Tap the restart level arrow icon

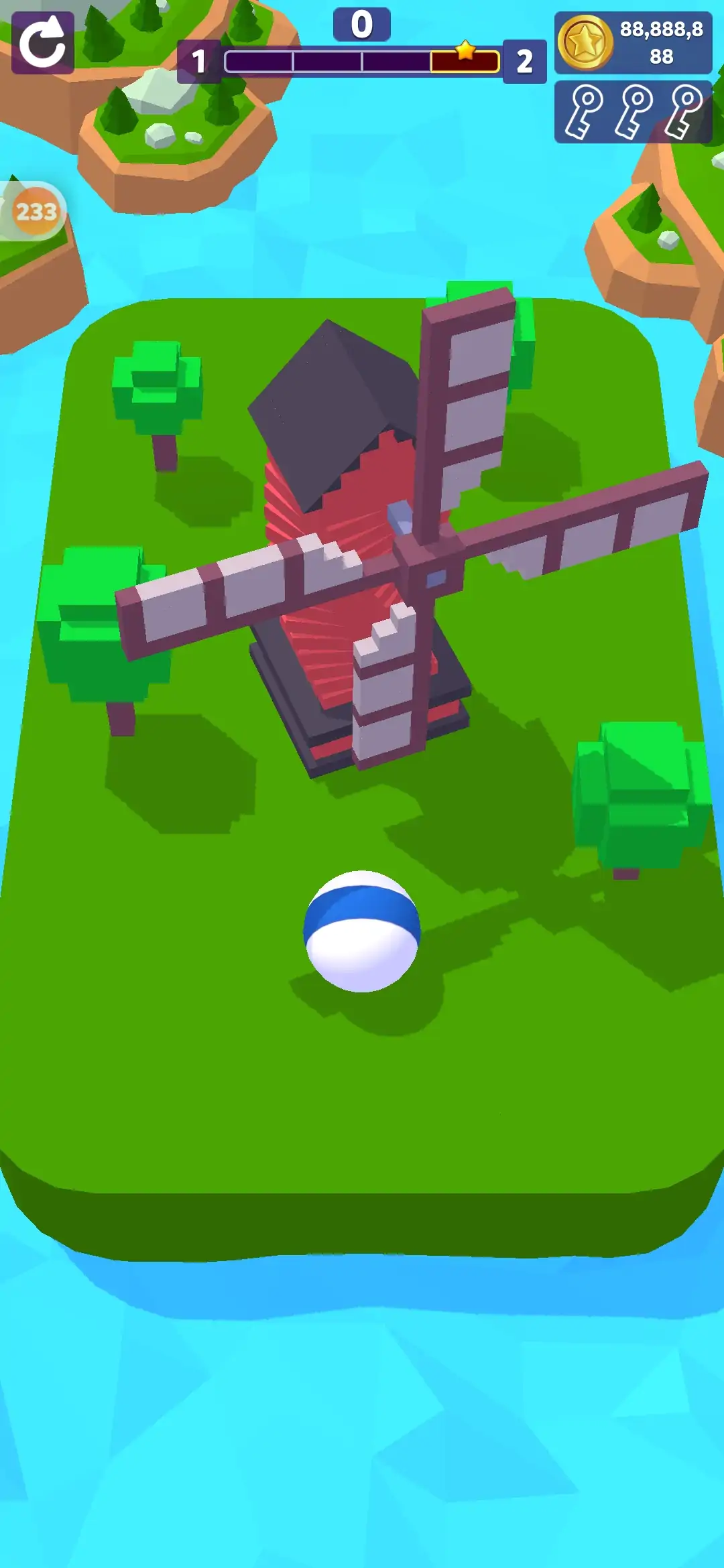(x=43, y=43)
